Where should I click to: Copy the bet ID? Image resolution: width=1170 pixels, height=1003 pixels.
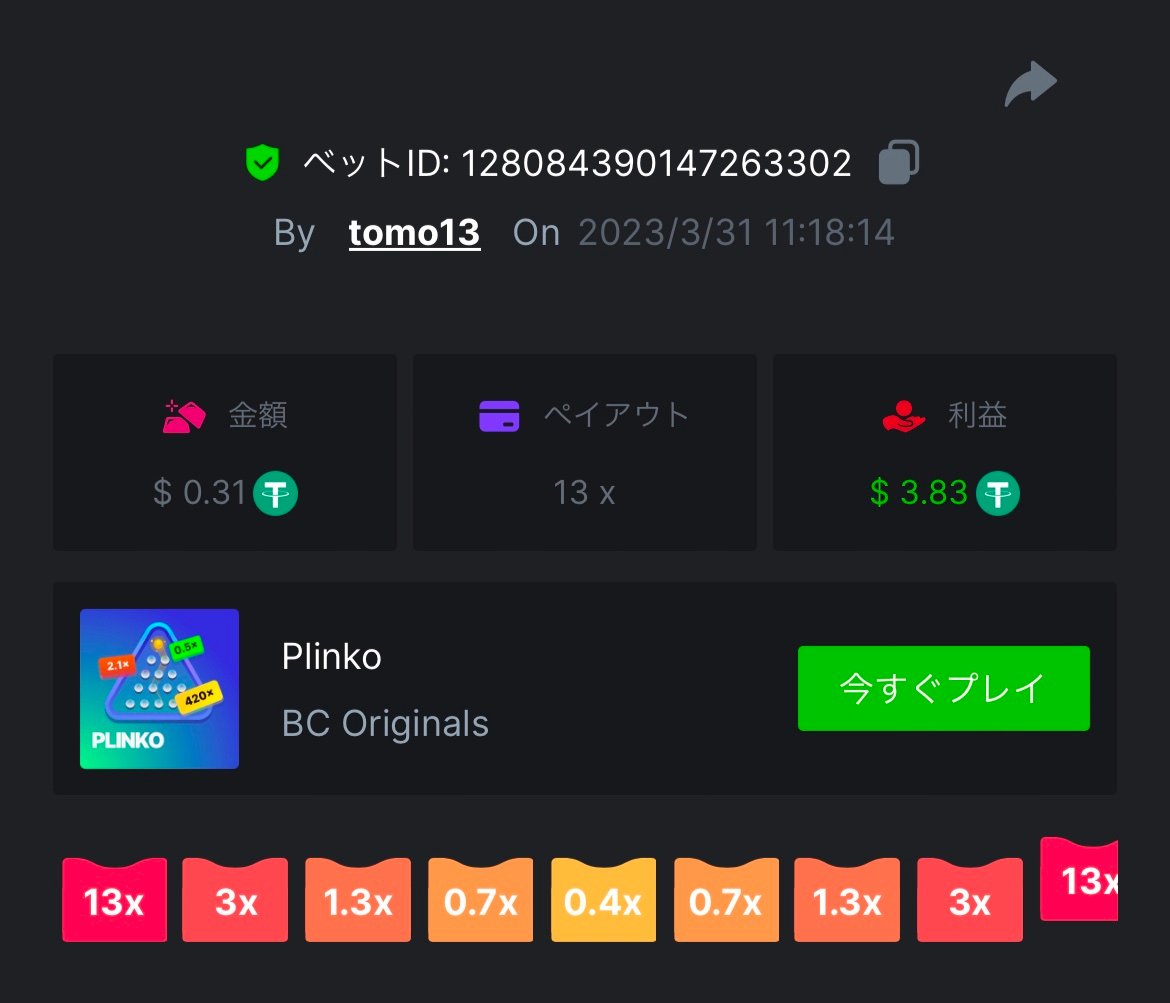pos(898,163)
